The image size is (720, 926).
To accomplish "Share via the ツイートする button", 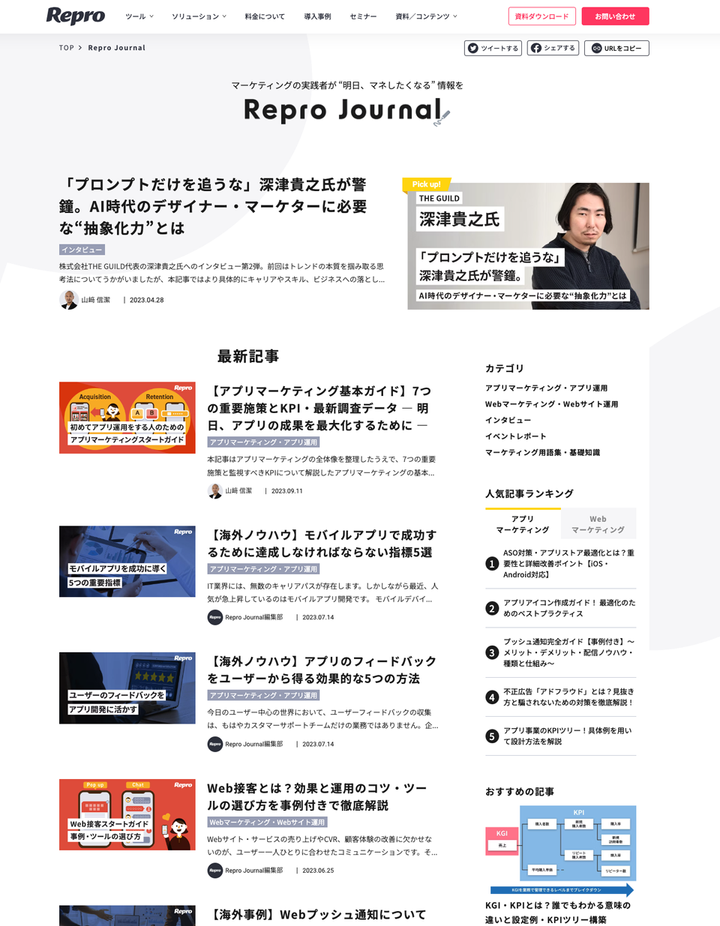I will [x=493, y=48].
